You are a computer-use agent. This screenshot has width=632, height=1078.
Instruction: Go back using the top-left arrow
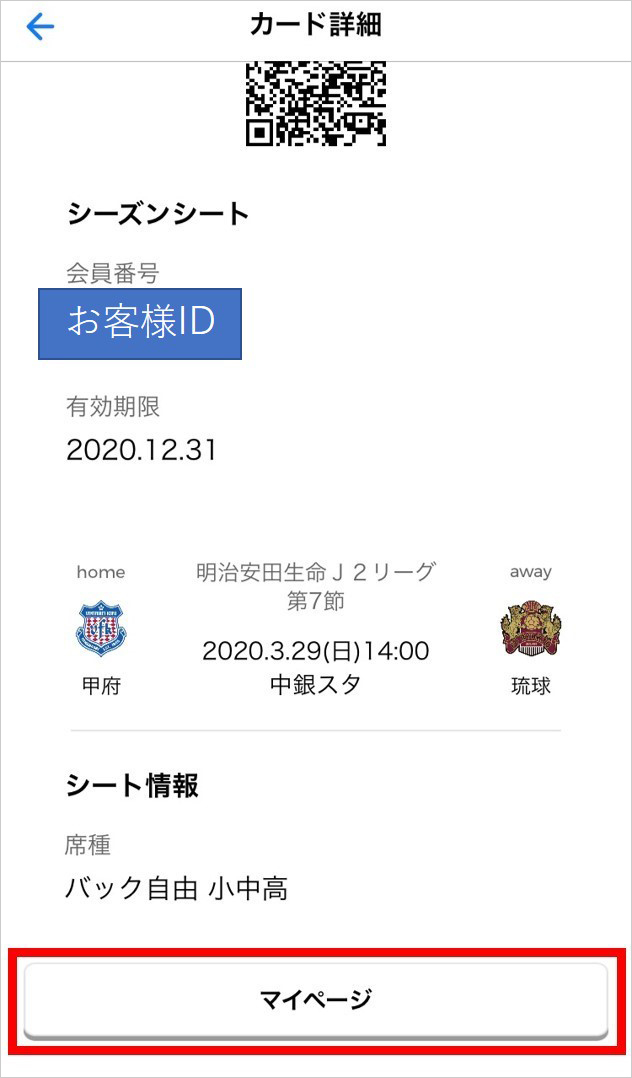pyautogui.click(x=40, y=27)
